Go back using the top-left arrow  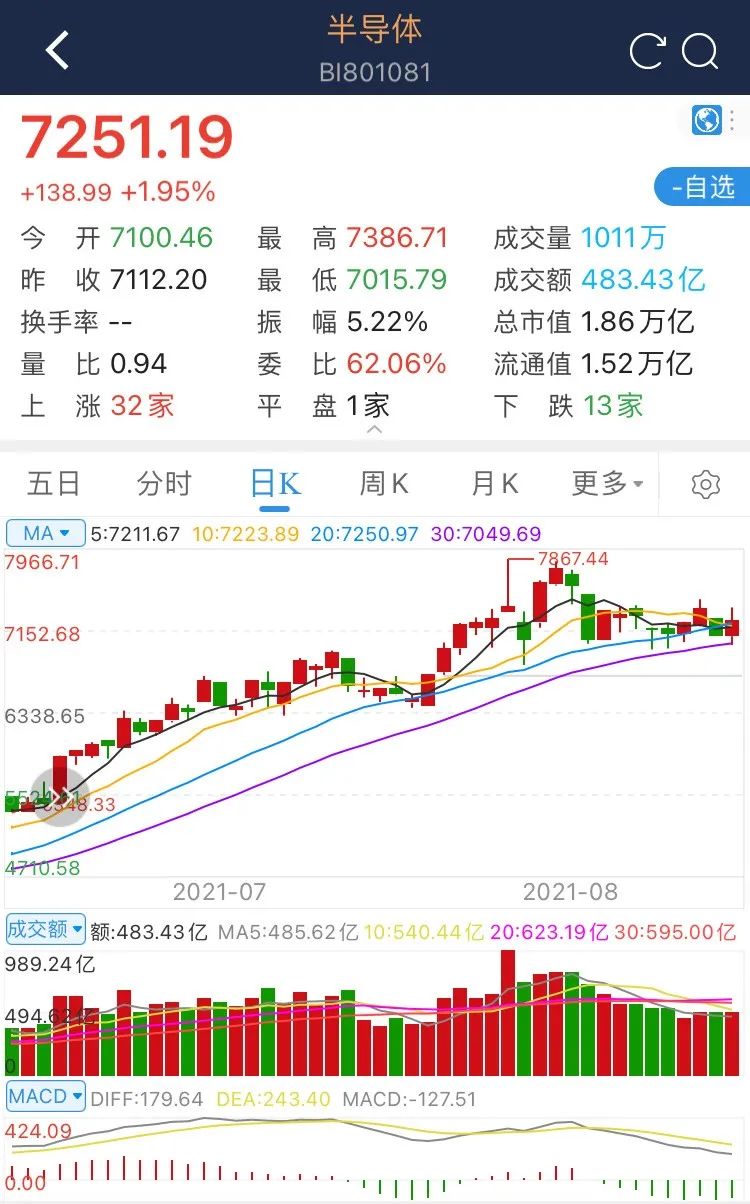(x=57, y=50)
